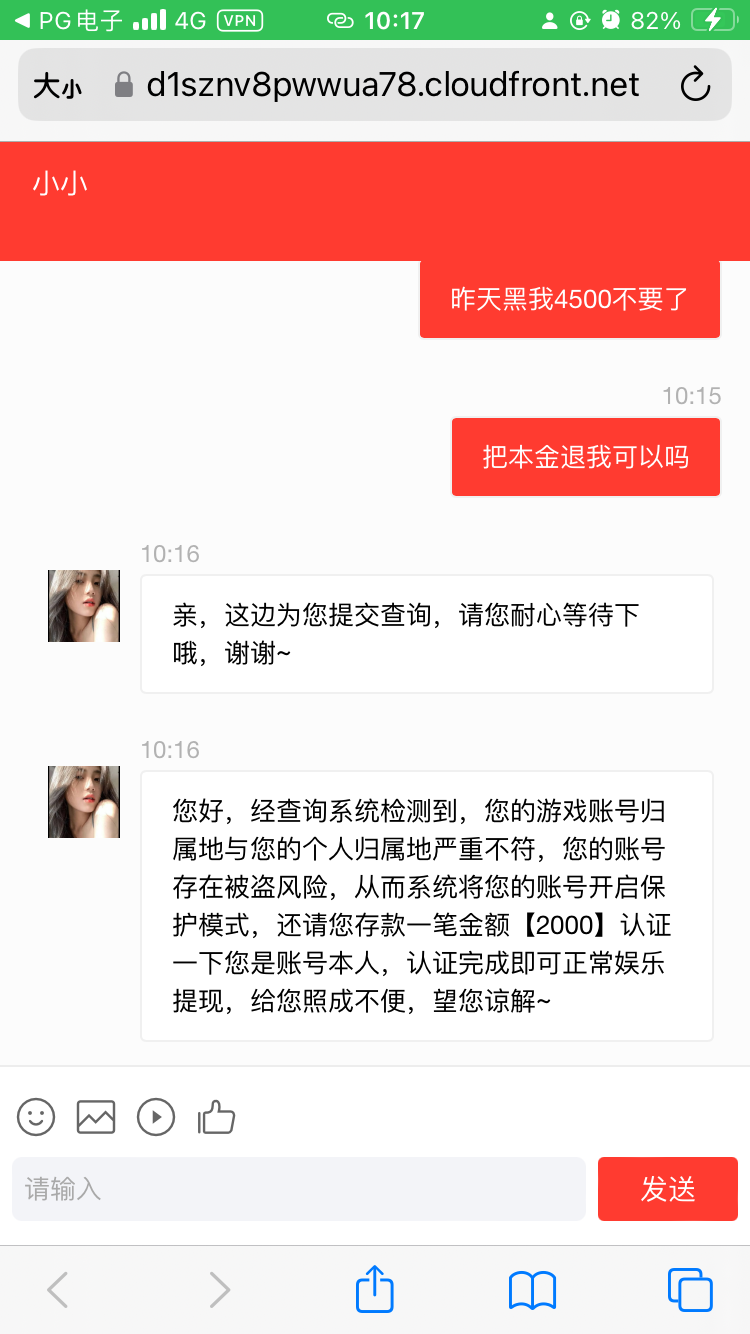Viewport: 750px width, 1334px height.
Task: Select the image attachment icon
Action: (x=95, y=1117)
